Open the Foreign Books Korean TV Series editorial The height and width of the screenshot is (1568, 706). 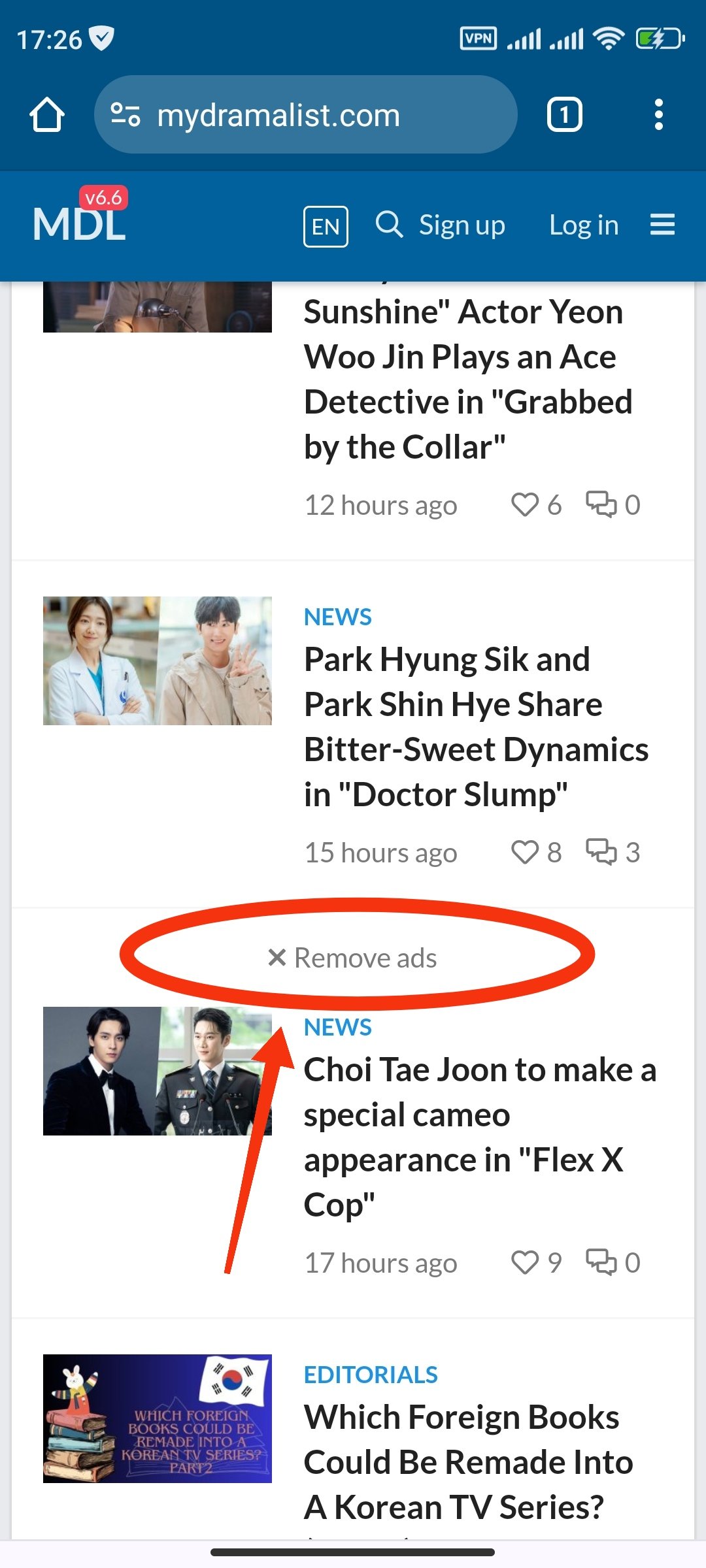point(468,1462)
